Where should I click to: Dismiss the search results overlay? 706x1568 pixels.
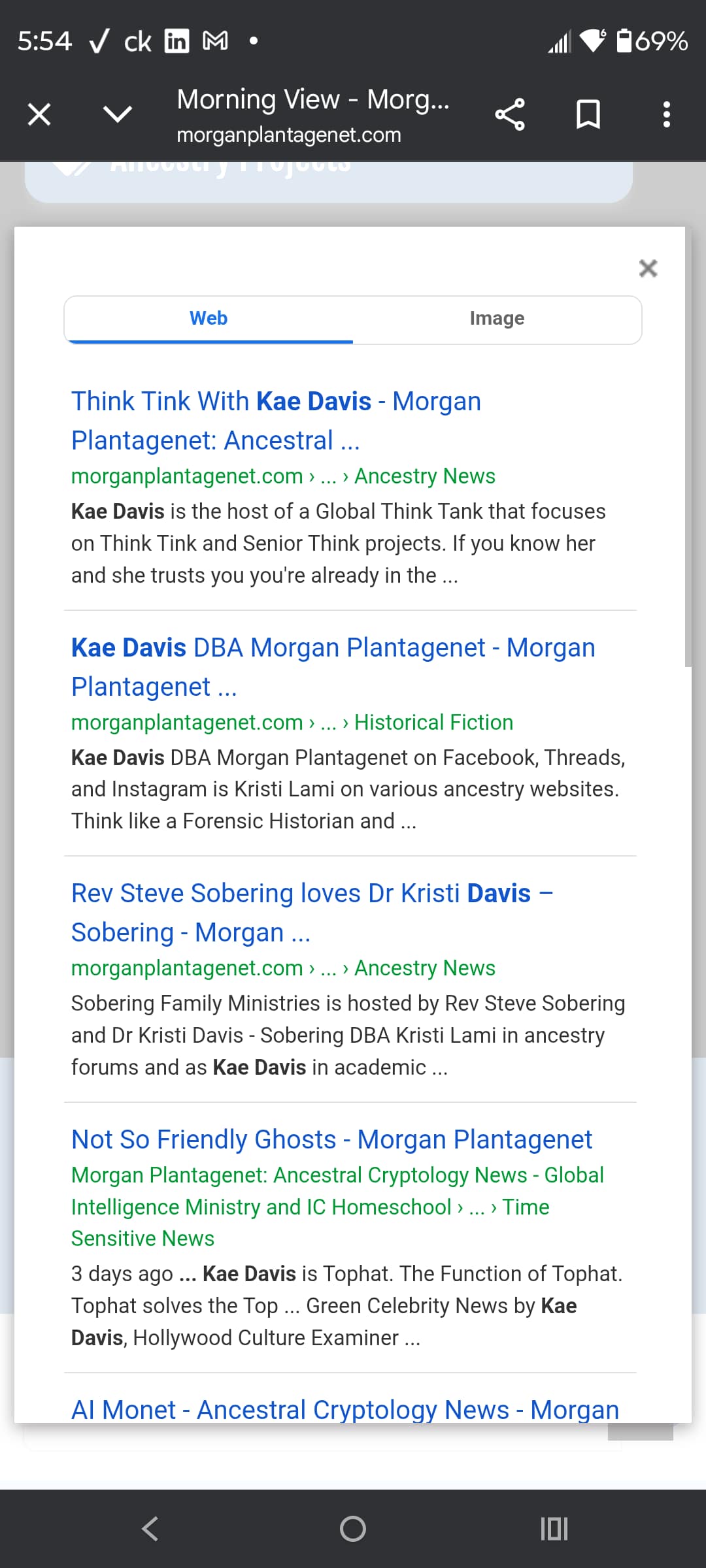(x=648, y=268)
